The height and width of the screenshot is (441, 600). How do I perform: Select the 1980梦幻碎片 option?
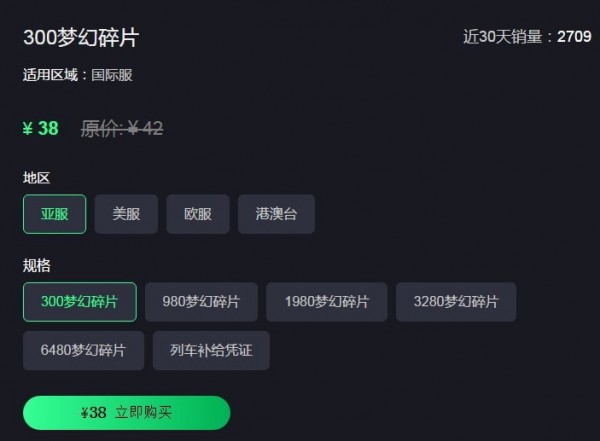tap(326, 302)
